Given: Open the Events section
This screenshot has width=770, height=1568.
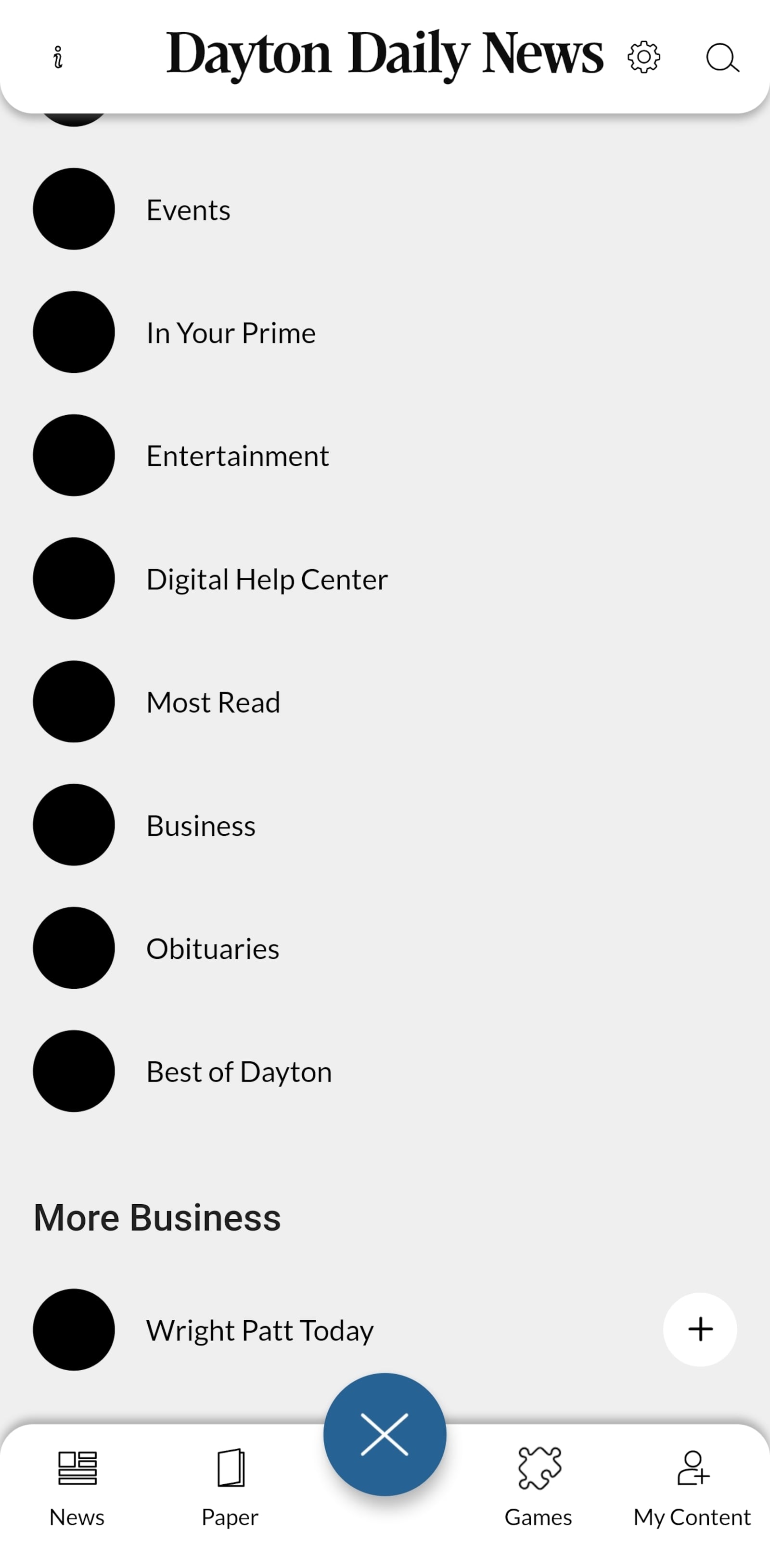Looking at the screenshot, I should (188, 209).
